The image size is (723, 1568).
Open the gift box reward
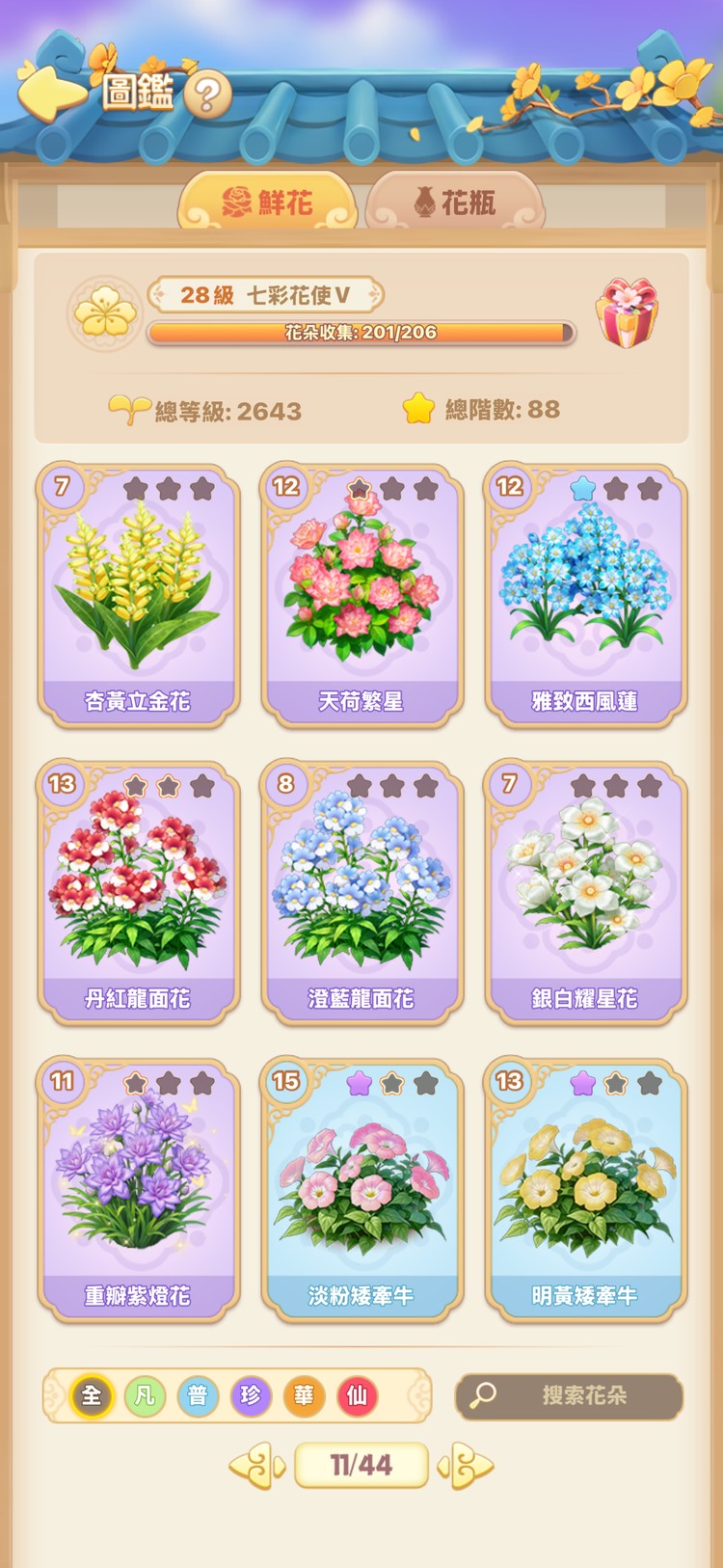pos(628,313)
